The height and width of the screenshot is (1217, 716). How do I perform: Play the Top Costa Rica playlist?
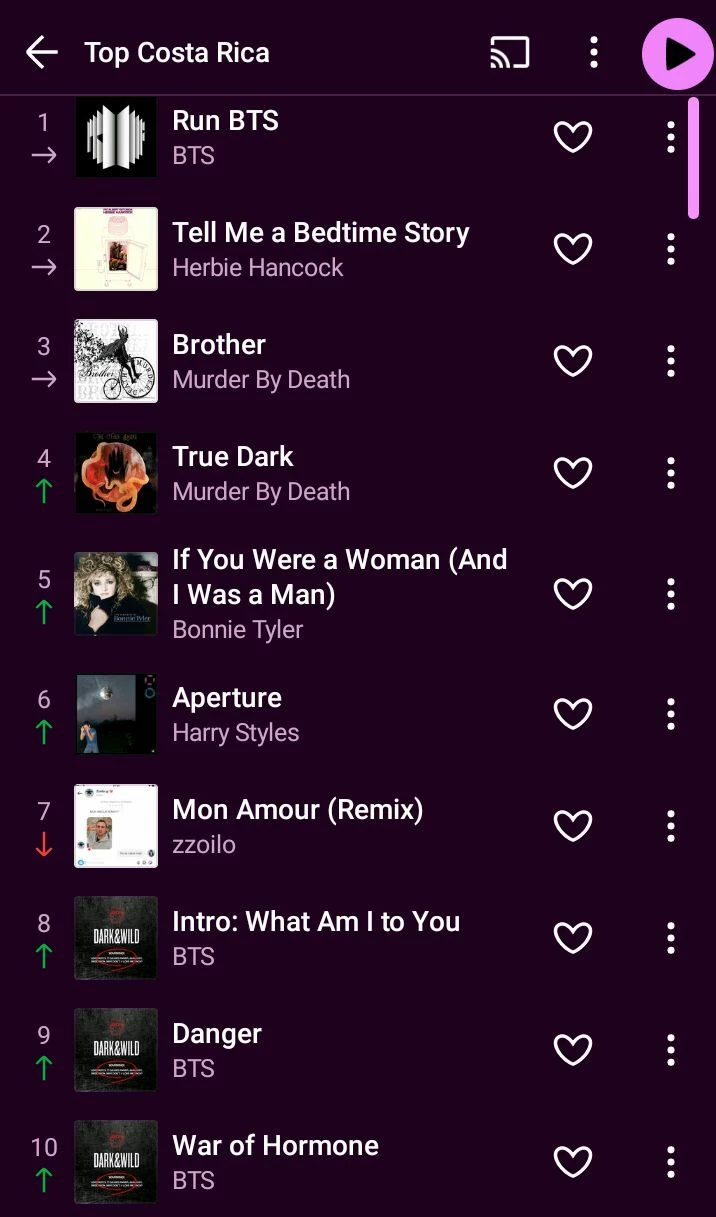click(x=677, y=53)
